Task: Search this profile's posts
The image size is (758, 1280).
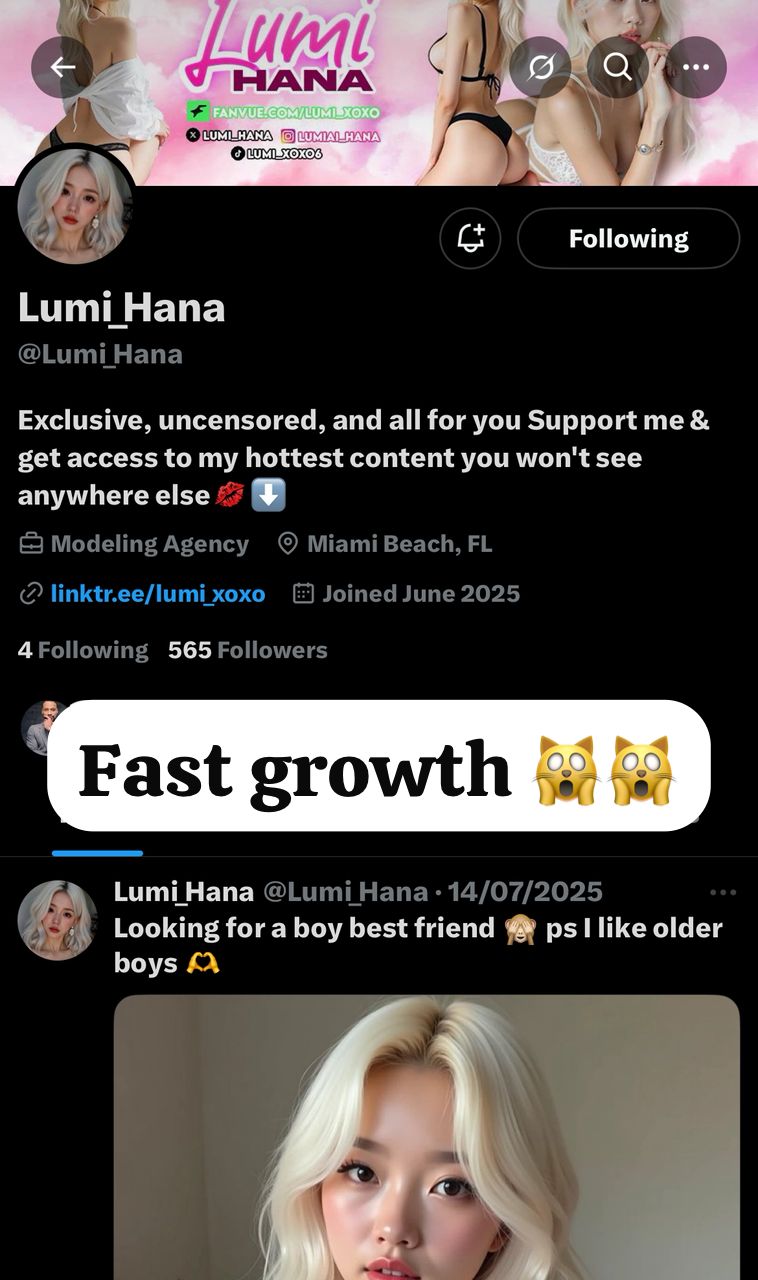Action: (x=618, y=67)
